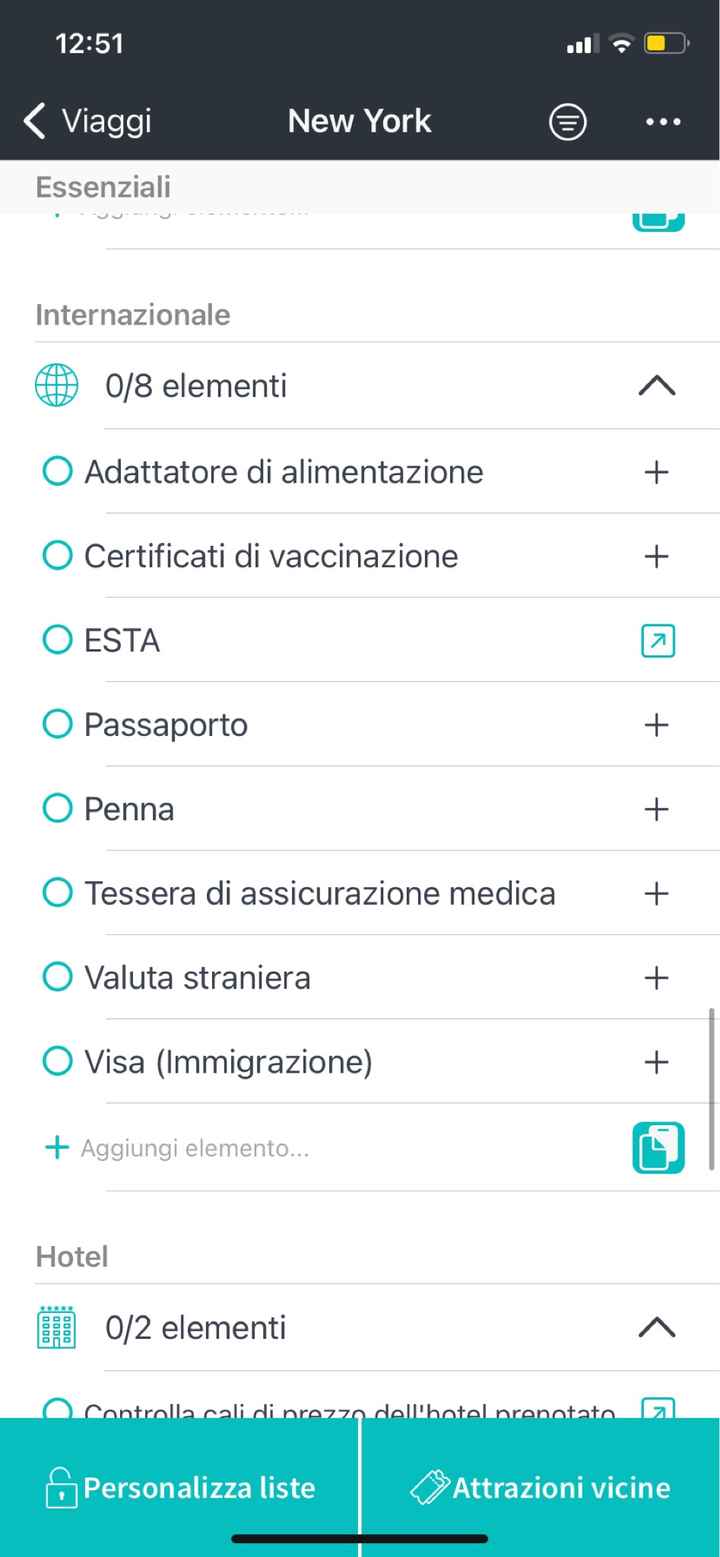Mark Certificati di vaccinazione as packed
This screenshot has height=1557, width=720.
57,555
